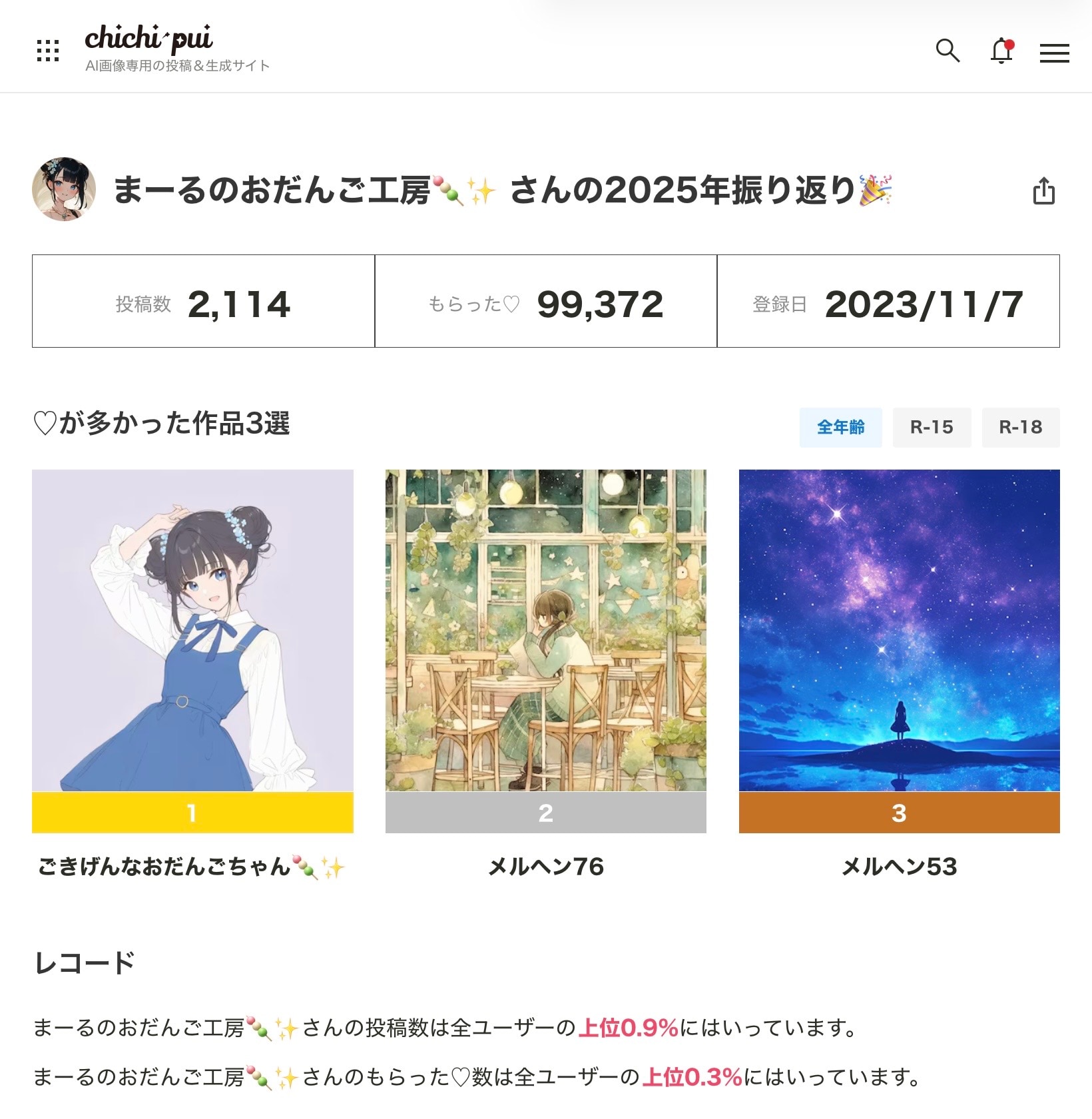Viewport: 1092px width, 1119px height.
Task: Share this 2025 review page
Action: [x=1044, y=192]
